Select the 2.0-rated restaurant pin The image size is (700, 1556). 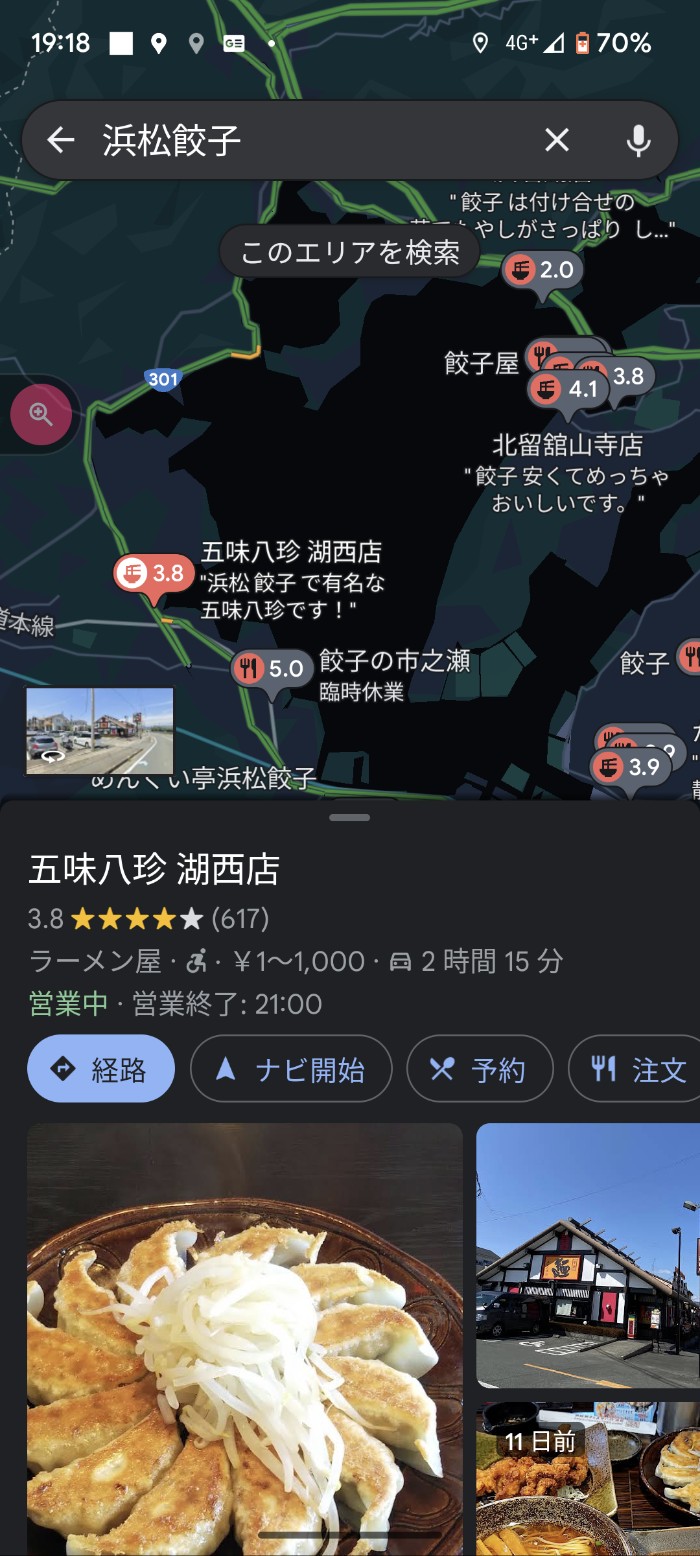(x=542, y=270)
